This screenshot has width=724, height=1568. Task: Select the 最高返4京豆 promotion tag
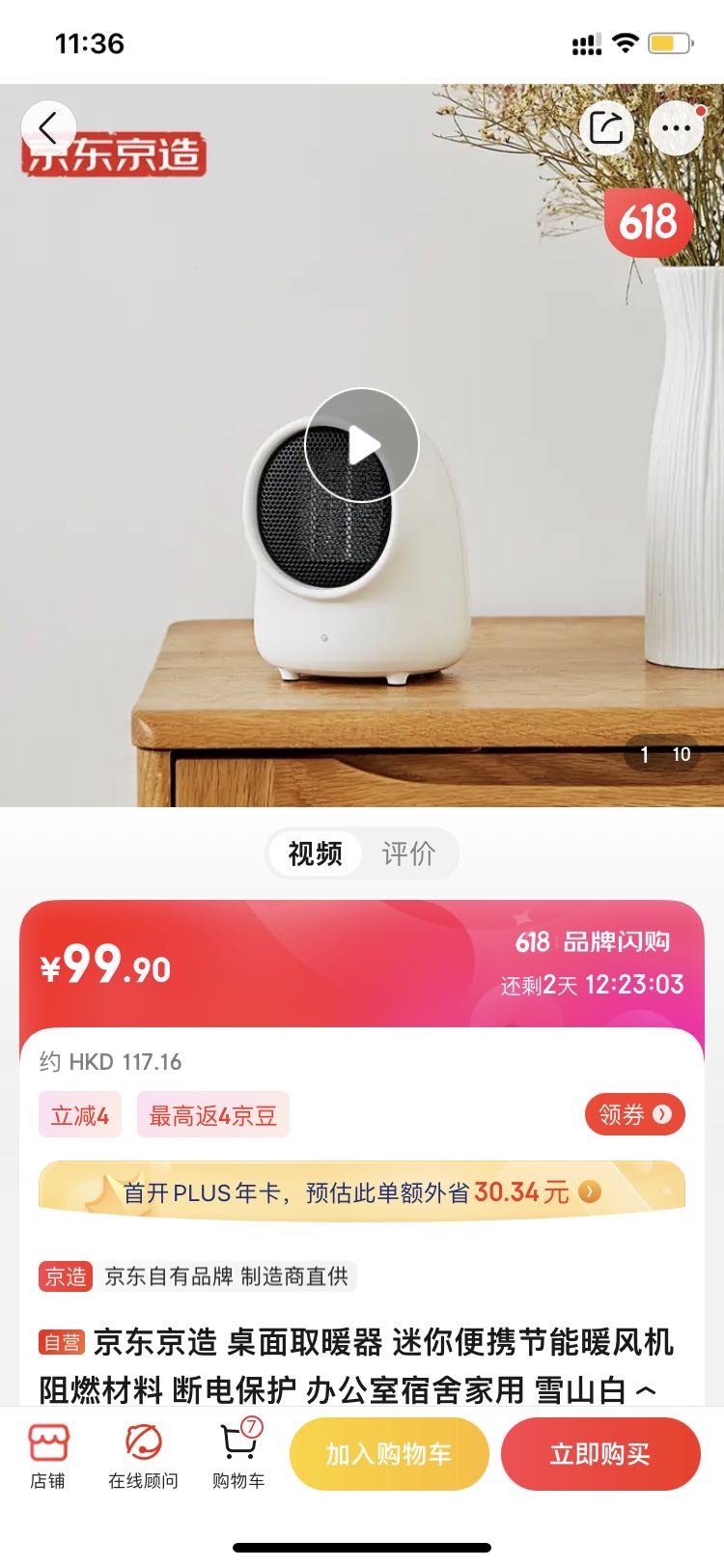[212, 1113]
